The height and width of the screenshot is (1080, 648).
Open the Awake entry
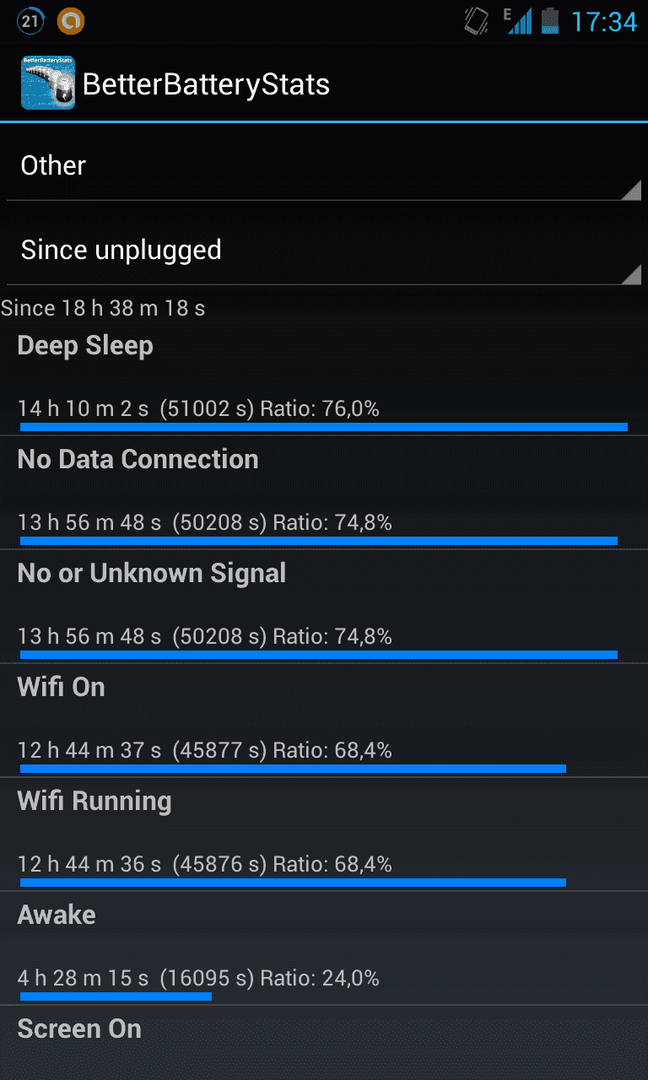pyautogui.click(x=324, y=948)
